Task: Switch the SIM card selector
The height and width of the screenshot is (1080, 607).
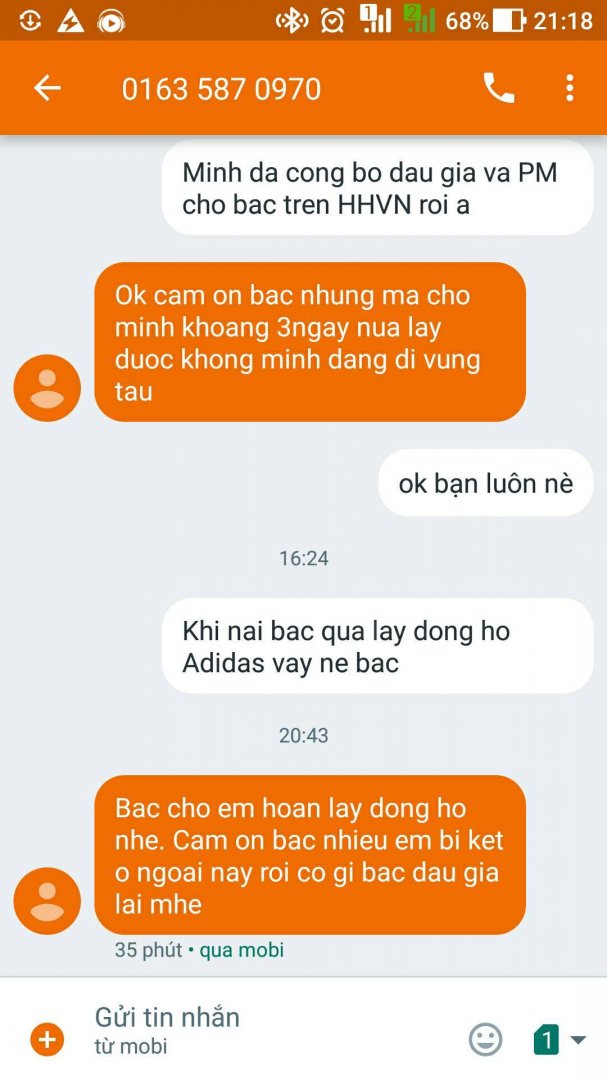Action: 558,1039
